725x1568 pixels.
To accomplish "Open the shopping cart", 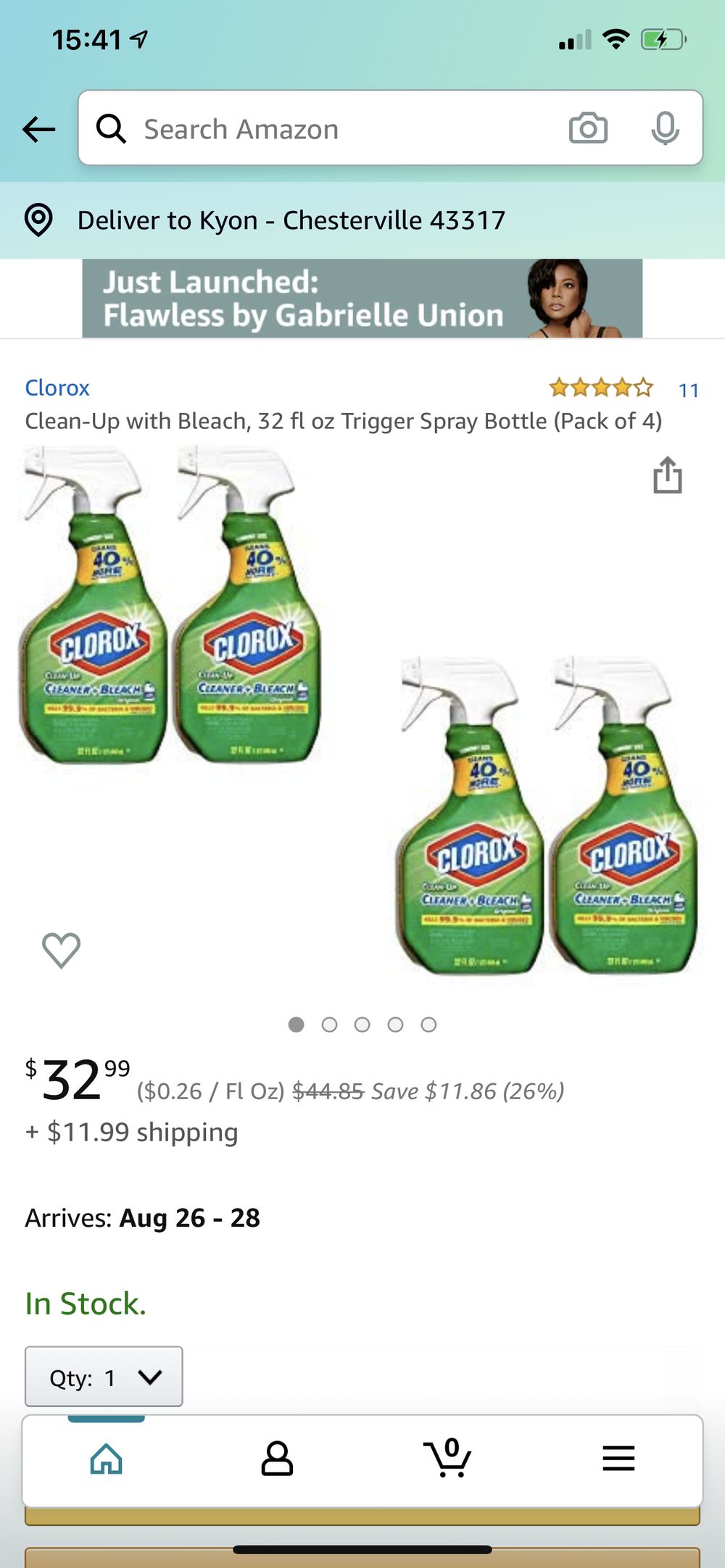I will [447, 1458].
